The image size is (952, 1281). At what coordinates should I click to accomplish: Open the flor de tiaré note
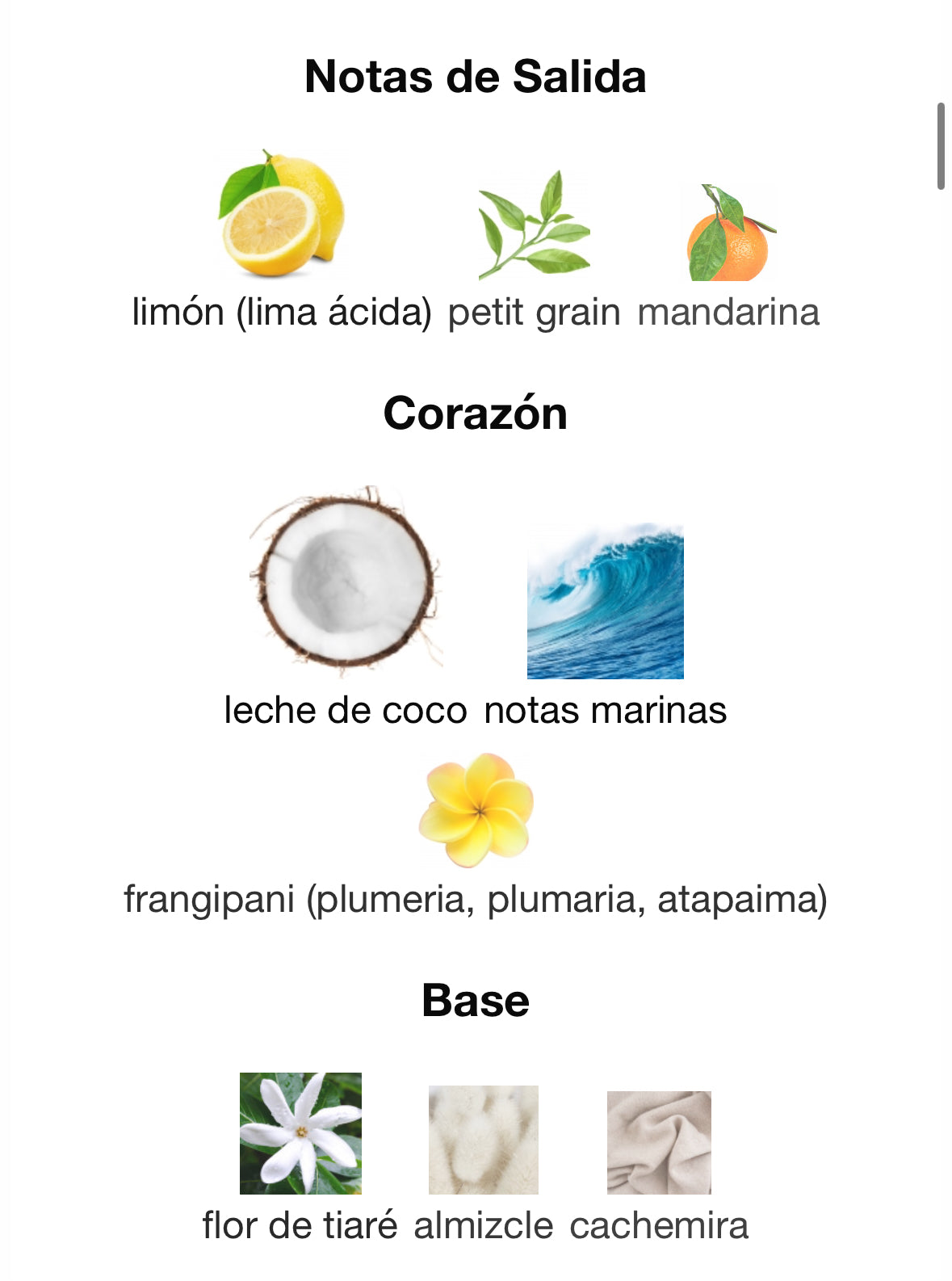pos(300,1133)
